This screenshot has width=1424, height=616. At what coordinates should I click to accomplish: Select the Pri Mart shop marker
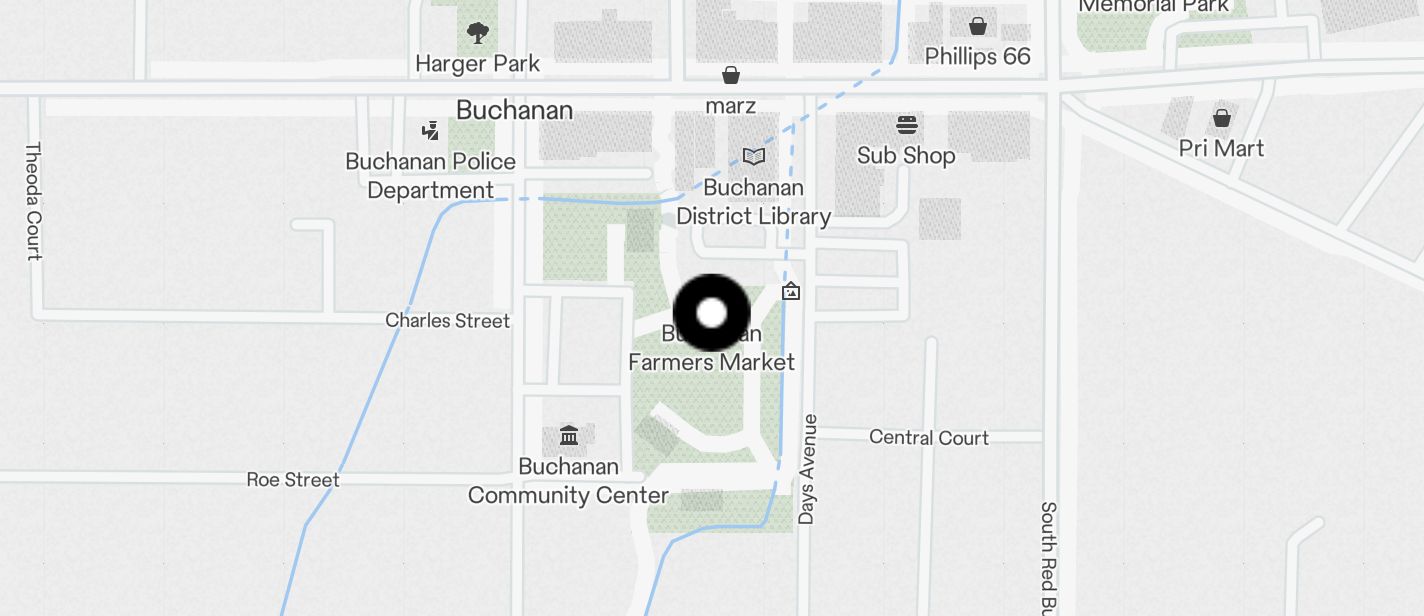click(1221, 119)
